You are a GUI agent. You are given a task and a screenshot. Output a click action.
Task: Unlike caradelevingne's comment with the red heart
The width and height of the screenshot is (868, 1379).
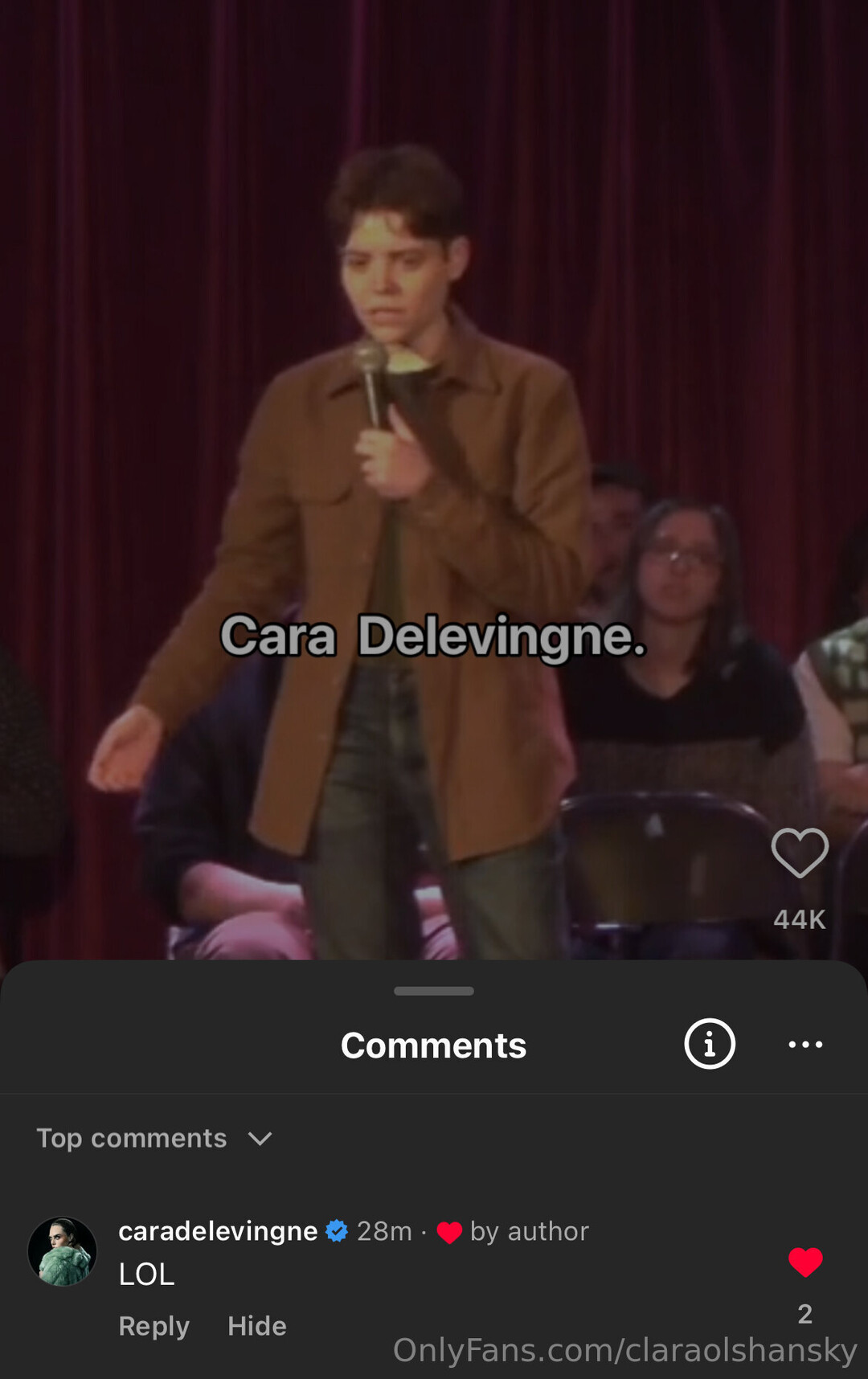[805, 1262]
